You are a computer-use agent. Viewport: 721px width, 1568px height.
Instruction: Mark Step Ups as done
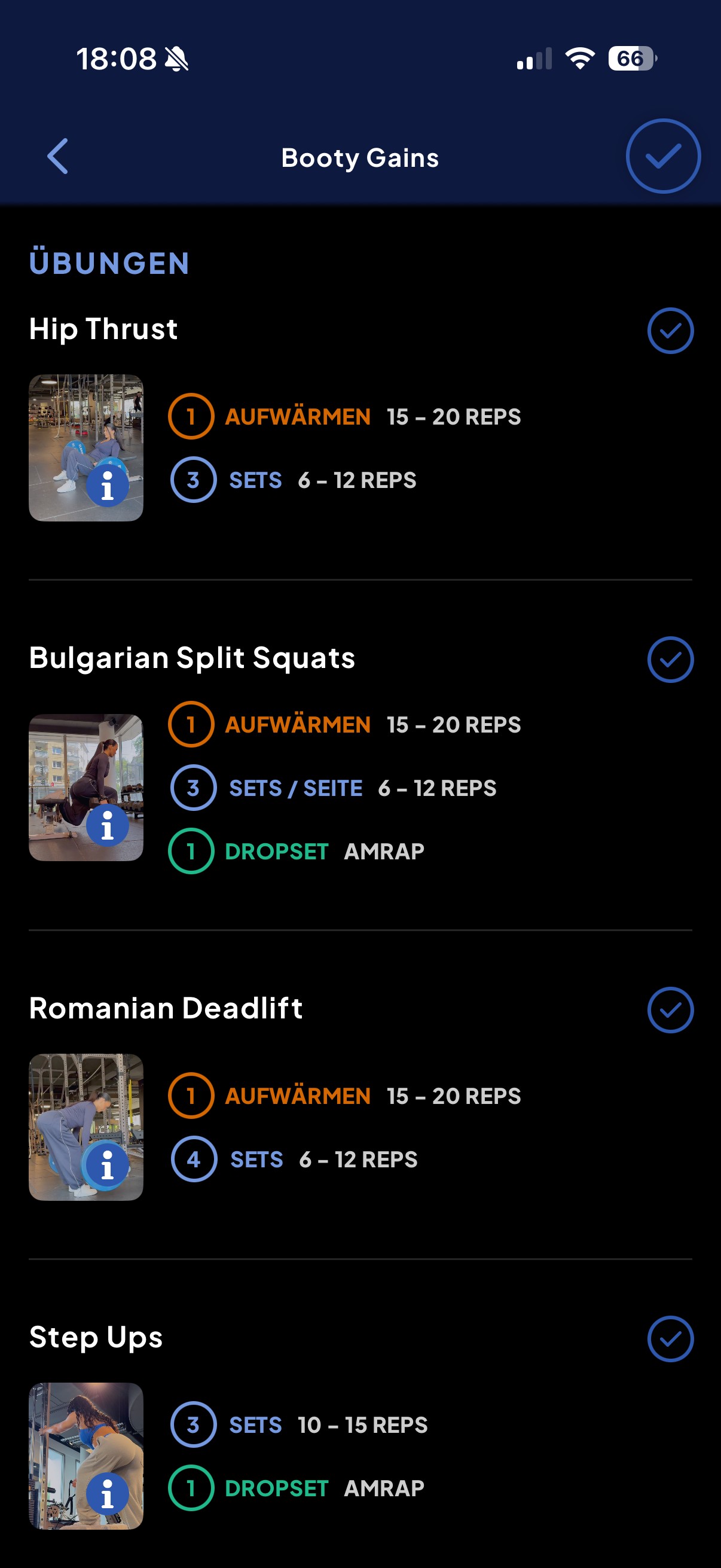tap(670, 1339)
